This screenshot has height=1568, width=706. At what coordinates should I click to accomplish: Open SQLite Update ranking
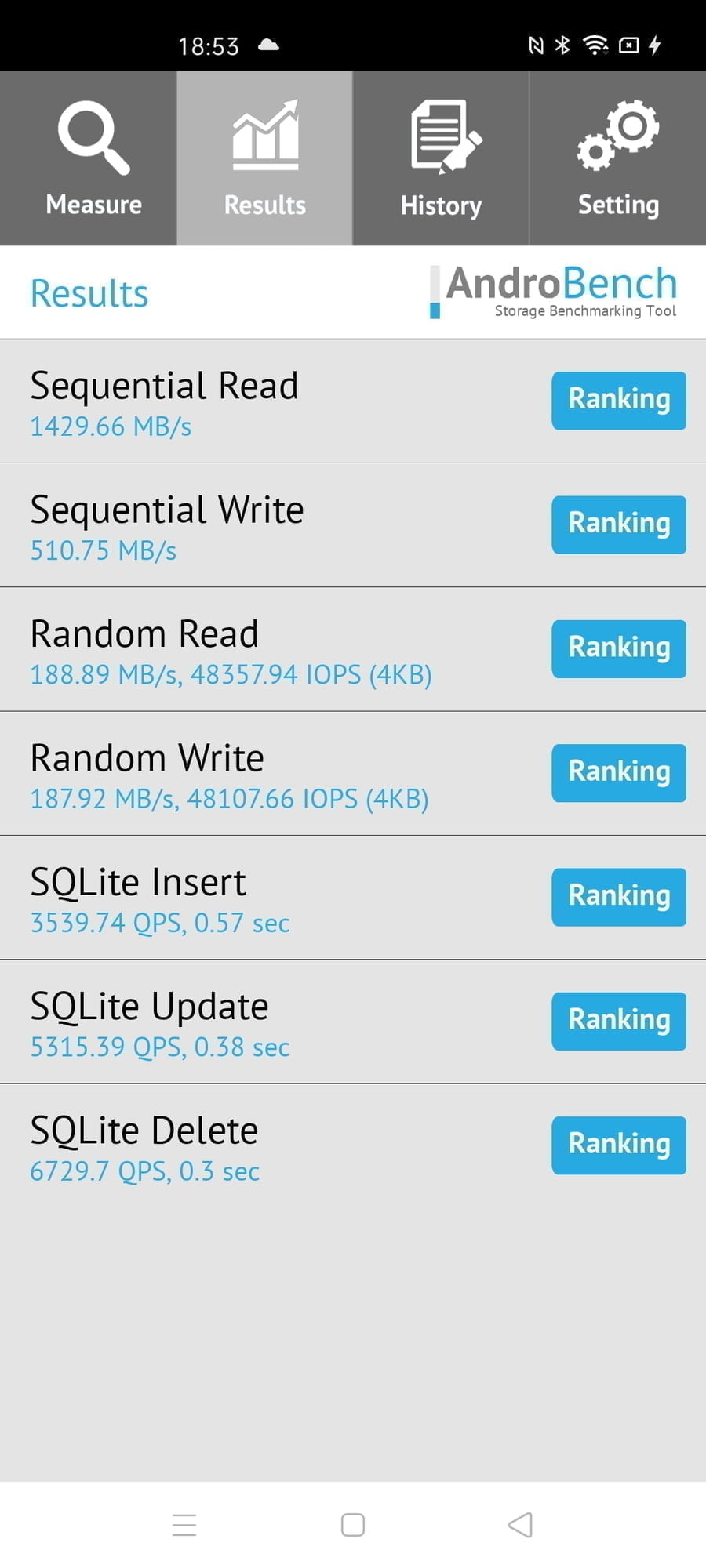coord(618,1021)
